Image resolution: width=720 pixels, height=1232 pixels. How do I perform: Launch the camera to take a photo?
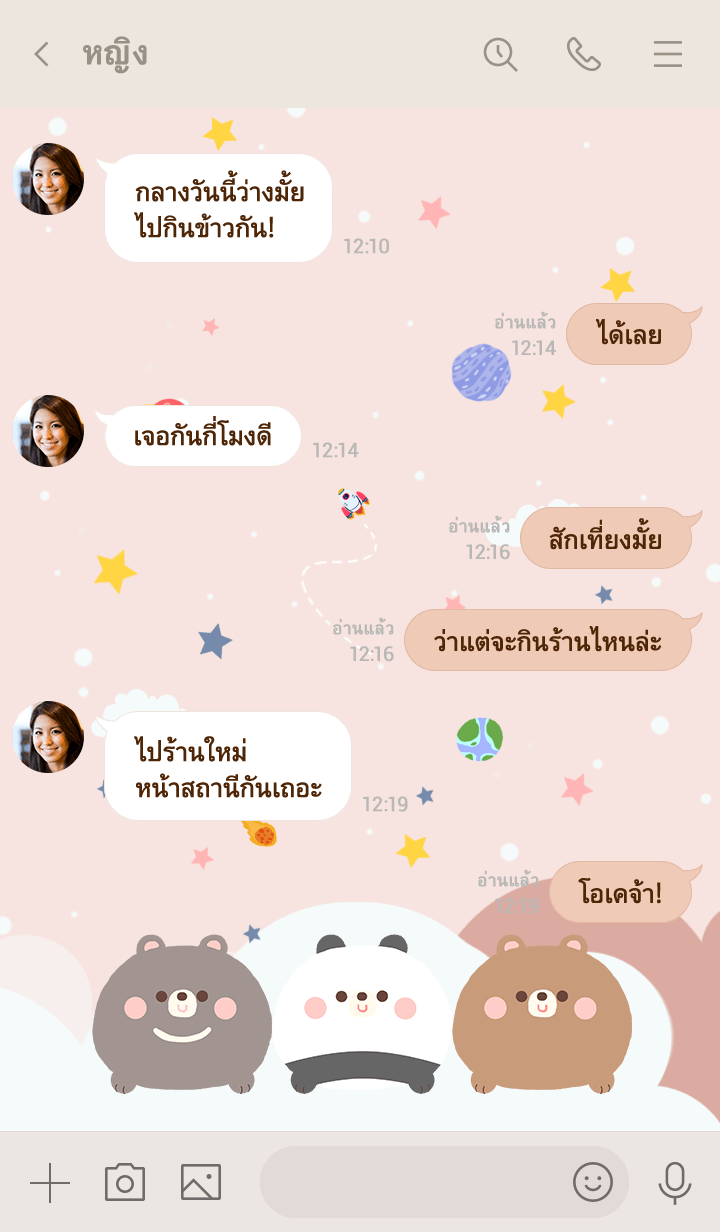(125, 1183)
